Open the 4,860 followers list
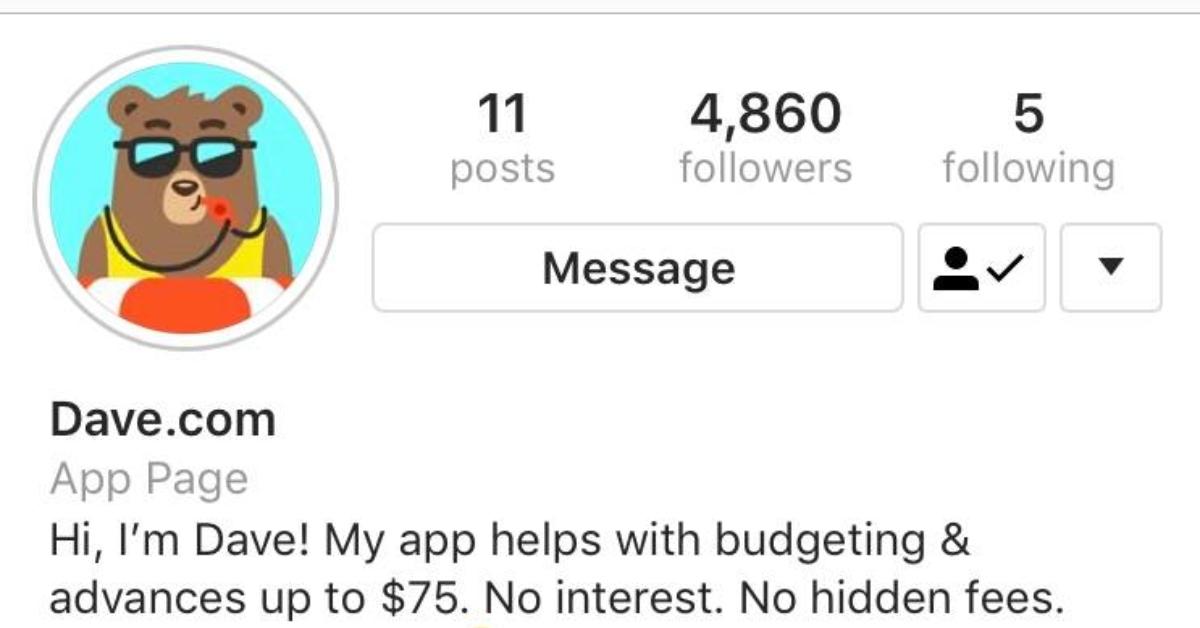 tap(765, 138)
